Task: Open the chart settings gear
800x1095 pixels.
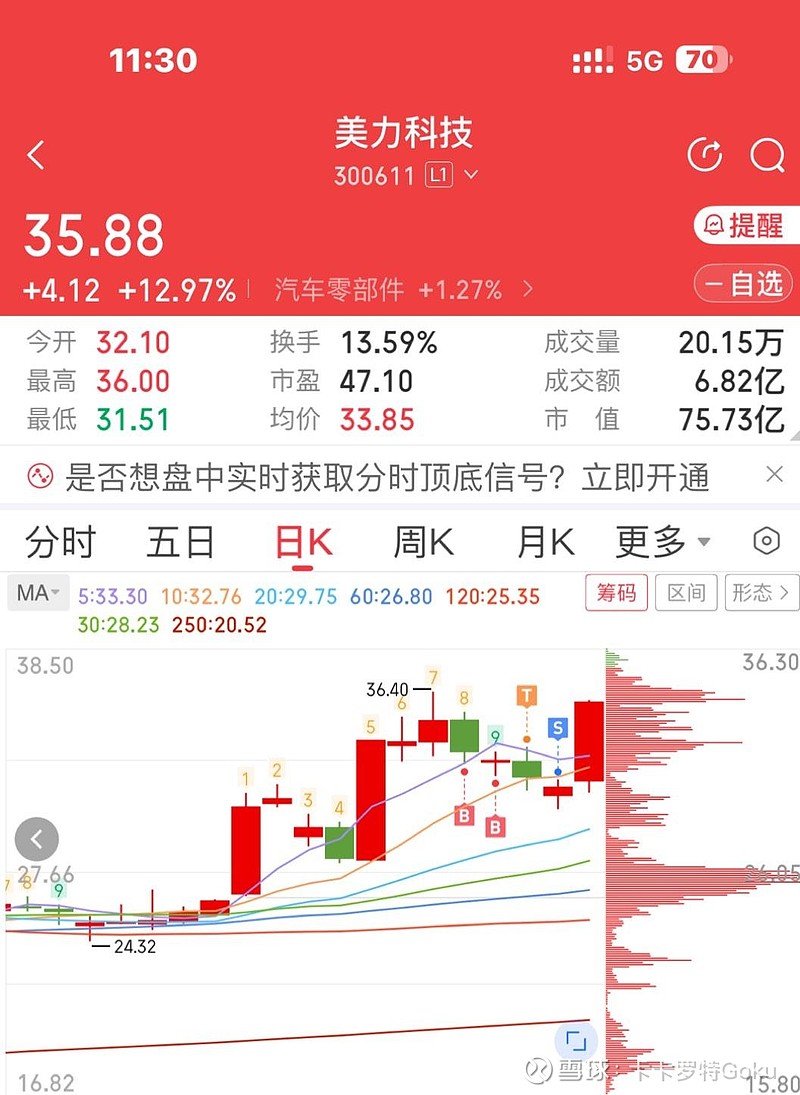Action: [764, 541]
